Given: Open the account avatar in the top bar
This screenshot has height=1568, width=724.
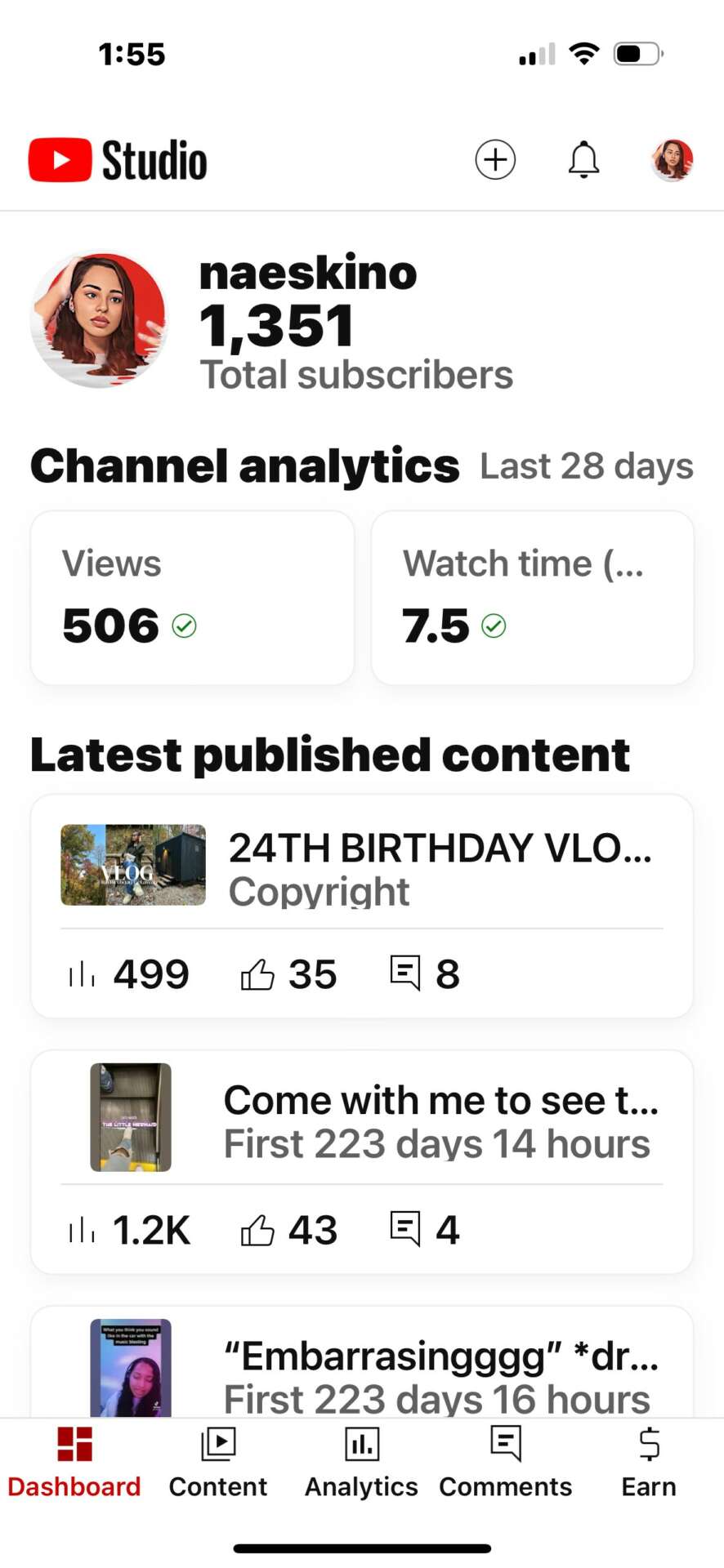Looking at the screenshot, I should 672,159.
